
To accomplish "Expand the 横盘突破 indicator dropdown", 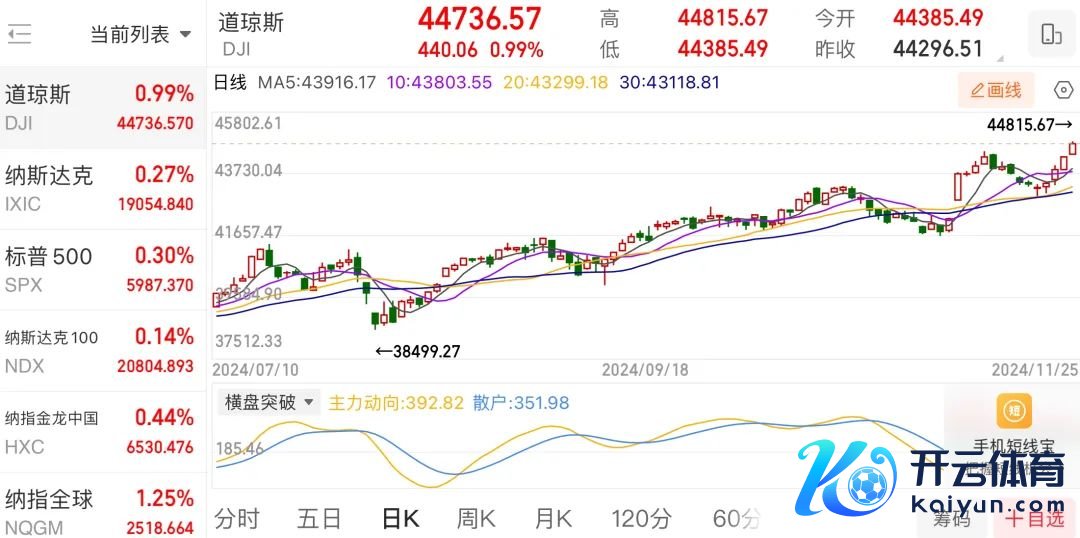I will pyautogui.click(x=269, y=402).
